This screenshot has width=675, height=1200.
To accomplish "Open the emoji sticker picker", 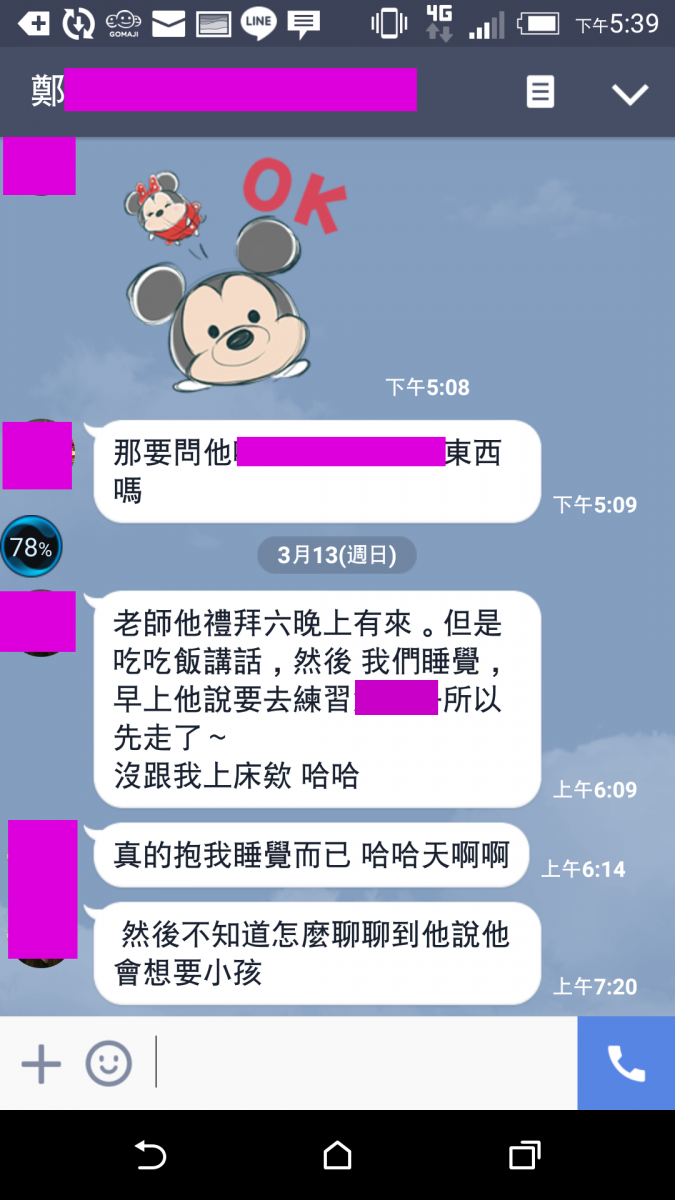I will 108,1063.
